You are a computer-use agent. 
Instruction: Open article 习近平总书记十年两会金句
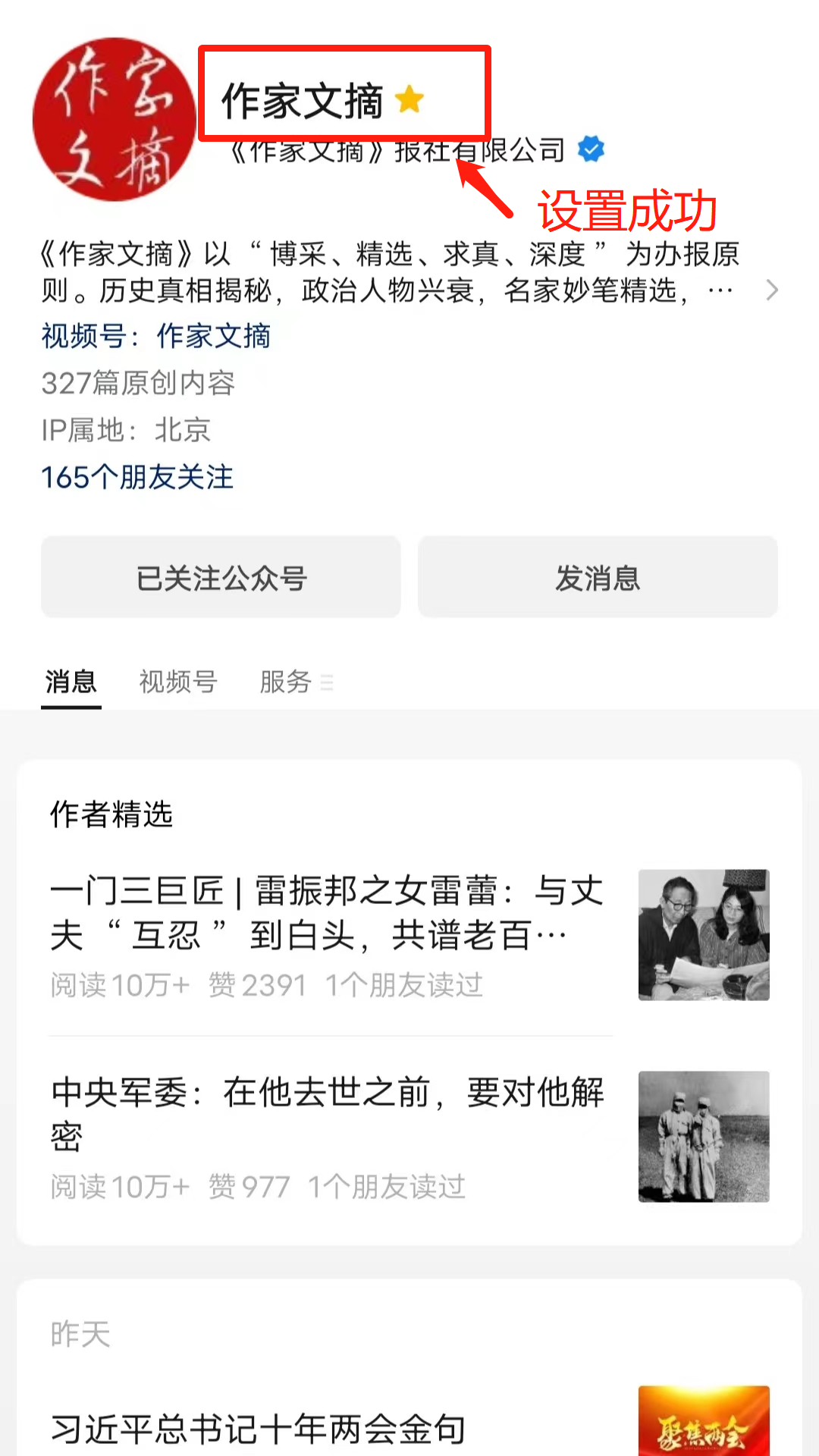(x=259, y=1428)
